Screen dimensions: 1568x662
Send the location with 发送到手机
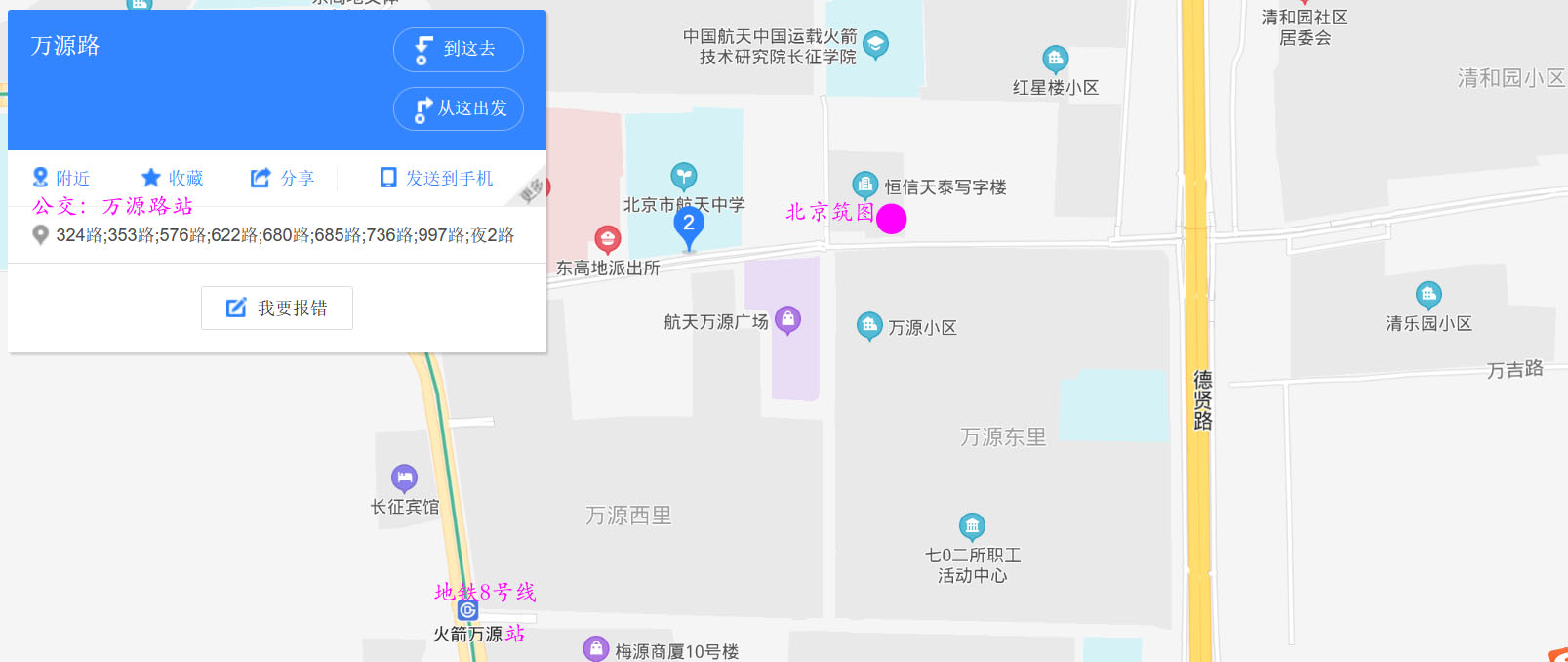coord(436,178)
